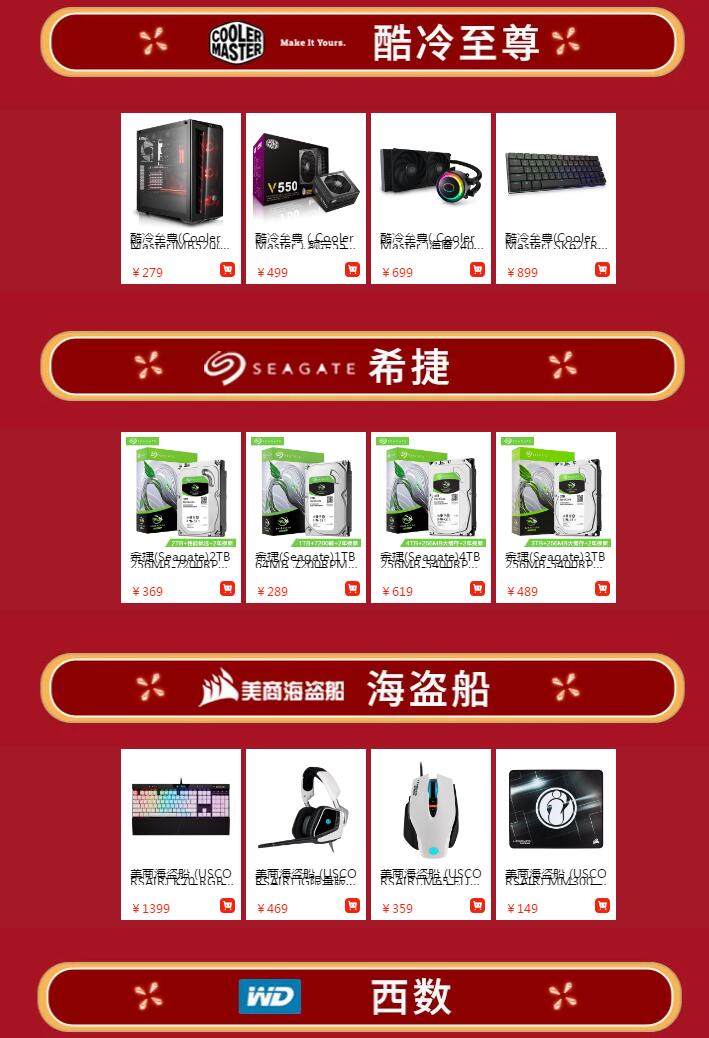Add the ¥899 Cooler Master keyboard to cart
The width and height of the screenshot is (709, 1038).
pos(602,269)
